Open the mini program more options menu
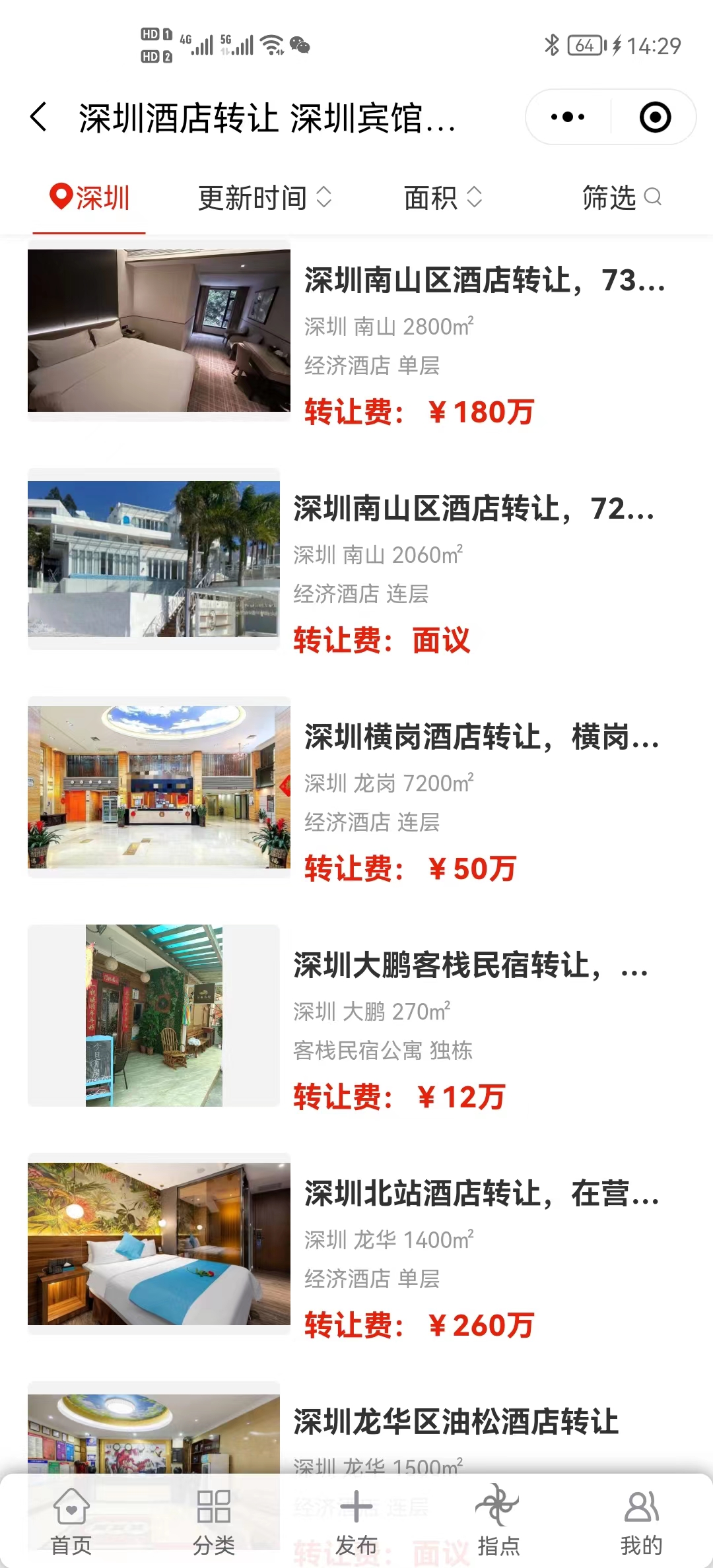This screenshot has height=1568, width=713. point(568,117)
